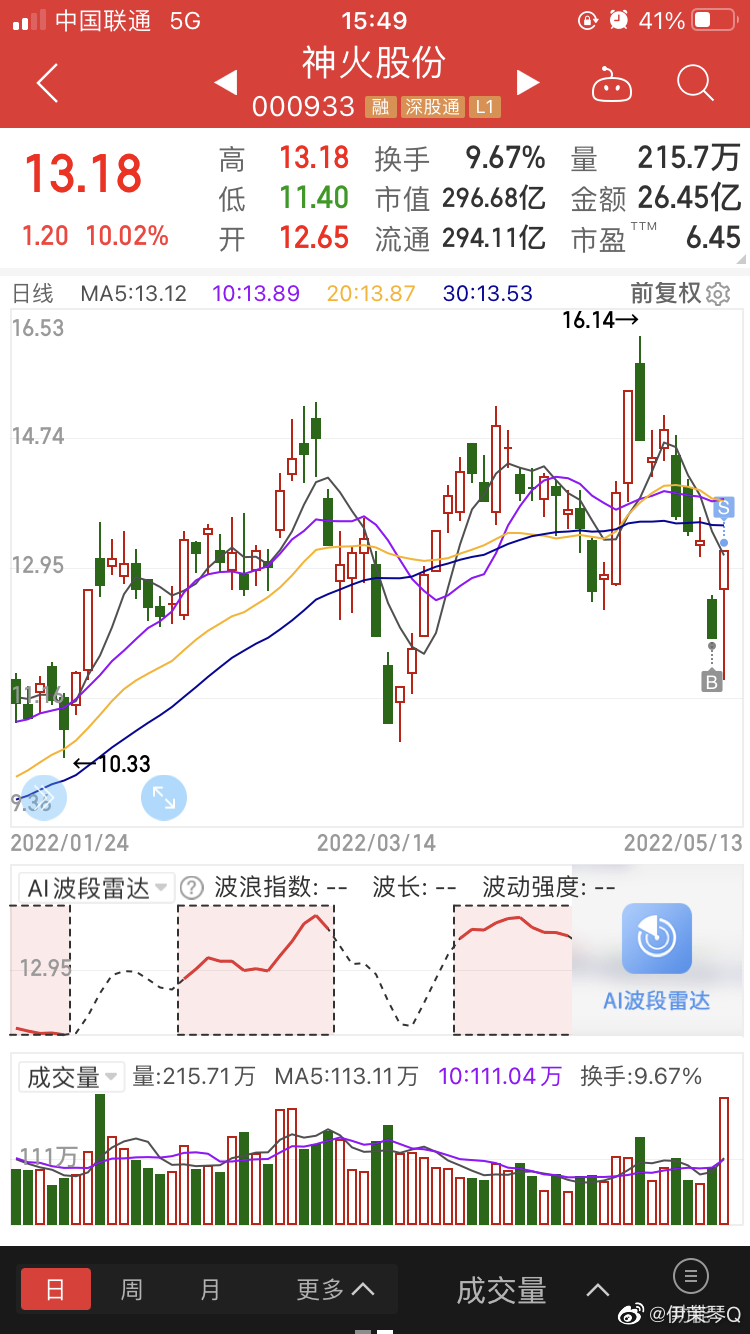This screenshot has height=1334, width=750.
Task: Tap the round icon at chart's bottom-left
Action: click(x=43, y=798)
